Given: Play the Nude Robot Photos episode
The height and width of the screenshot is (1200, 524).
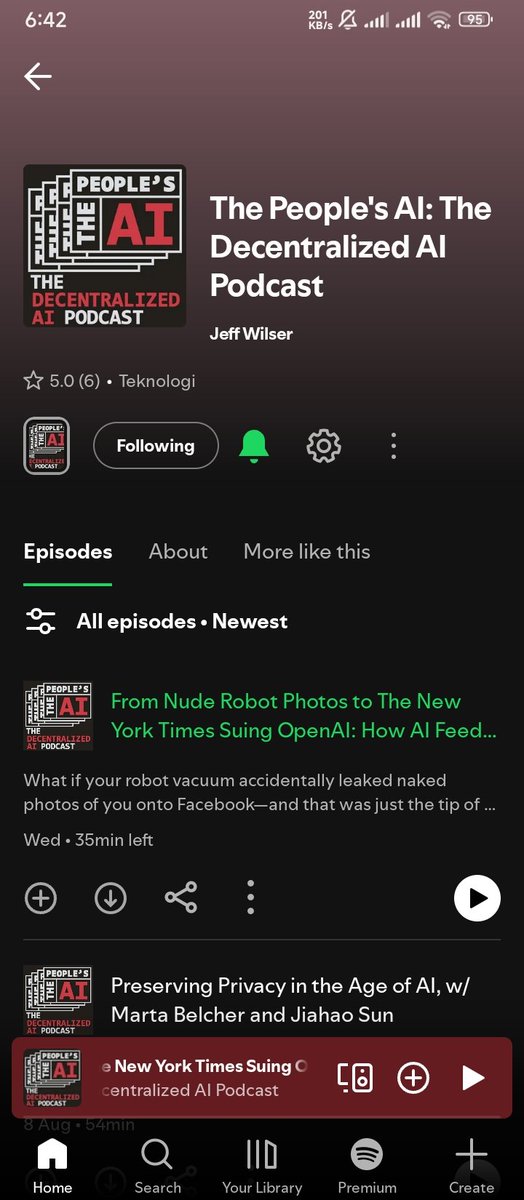Looking at the screenshot, I should pos(477,898).
